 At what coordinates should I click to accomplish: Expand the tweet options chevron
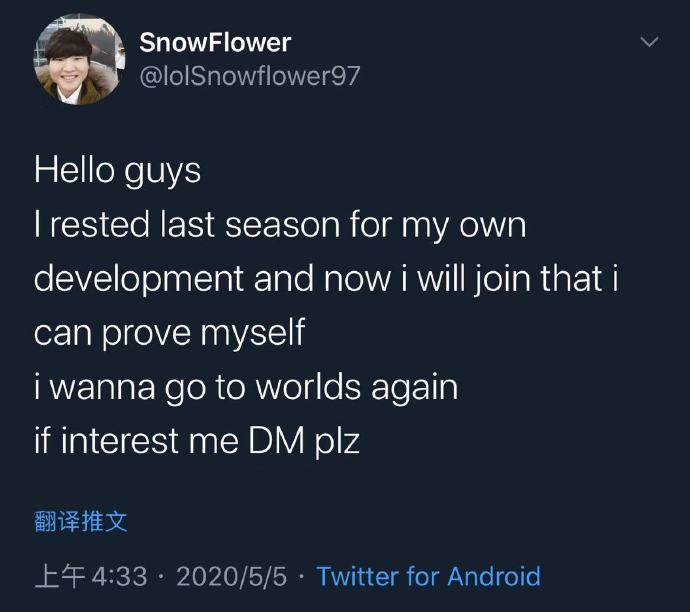click(x=649, y=42)
